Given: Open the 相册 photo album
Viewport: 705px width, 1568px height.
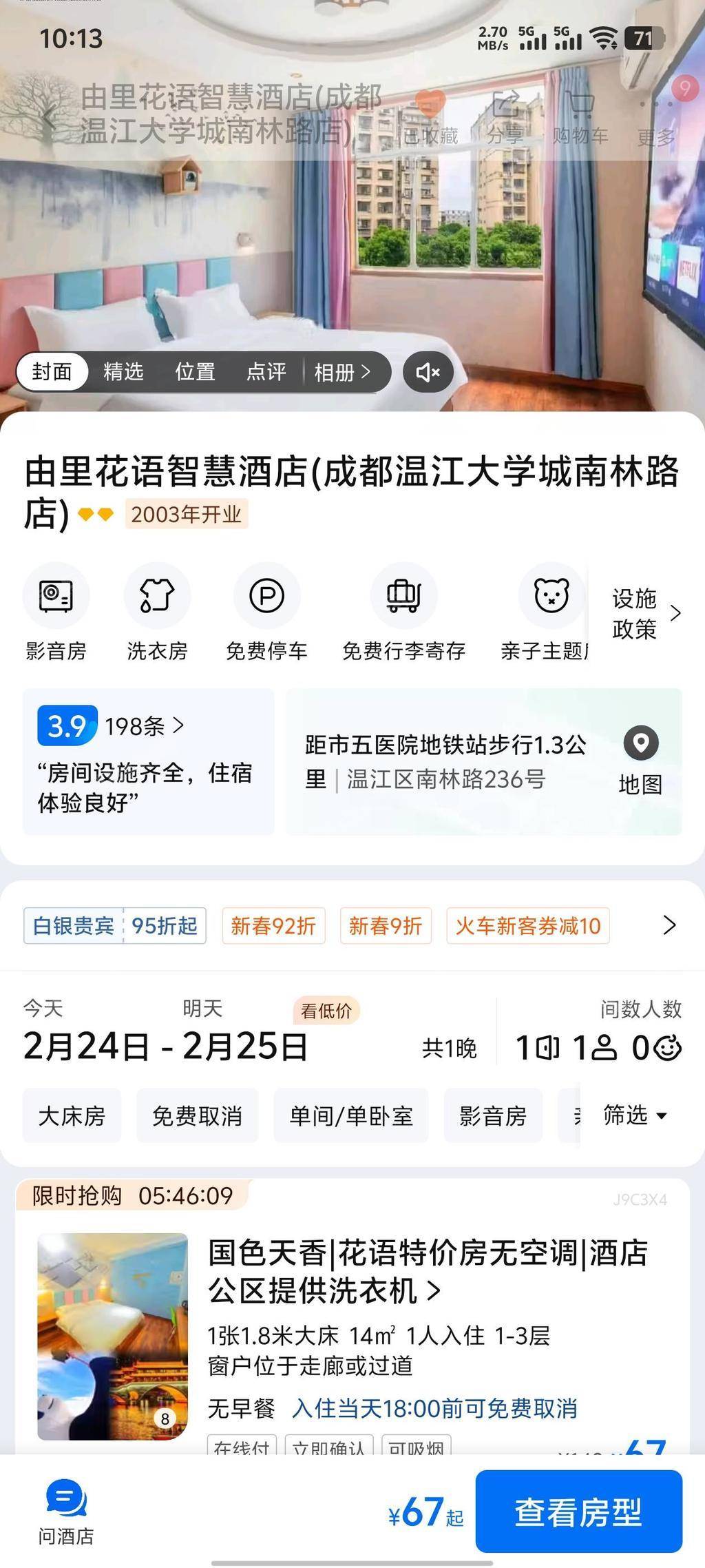Looking at the screenshot, I should coord(342,372).
